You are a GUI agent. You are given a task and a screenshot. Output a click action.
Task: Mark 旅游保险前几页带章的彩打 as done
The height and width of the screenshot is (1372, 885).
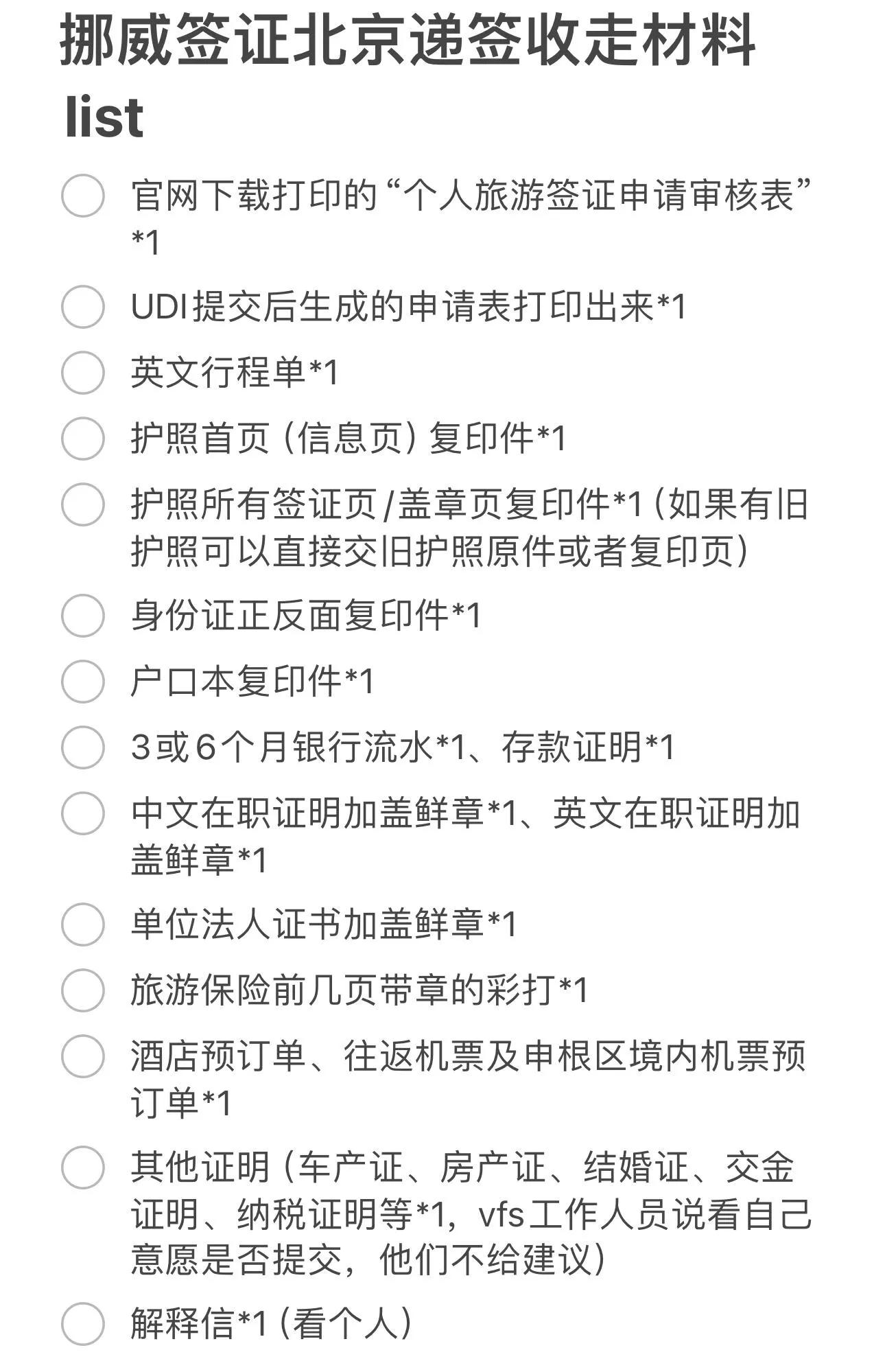point(83,990)
